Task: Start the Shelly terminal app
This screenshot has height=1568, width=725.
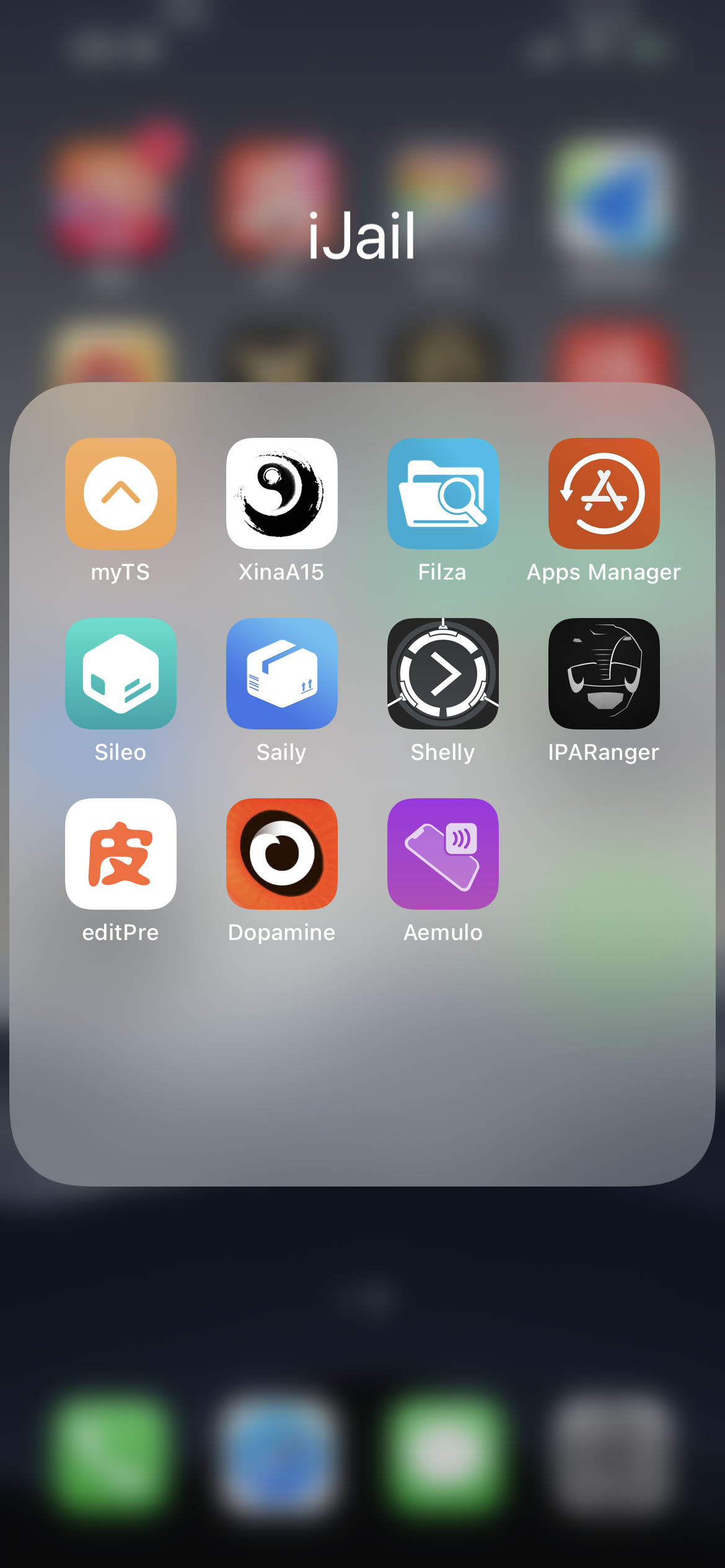Action: click(x=443, y=674)
